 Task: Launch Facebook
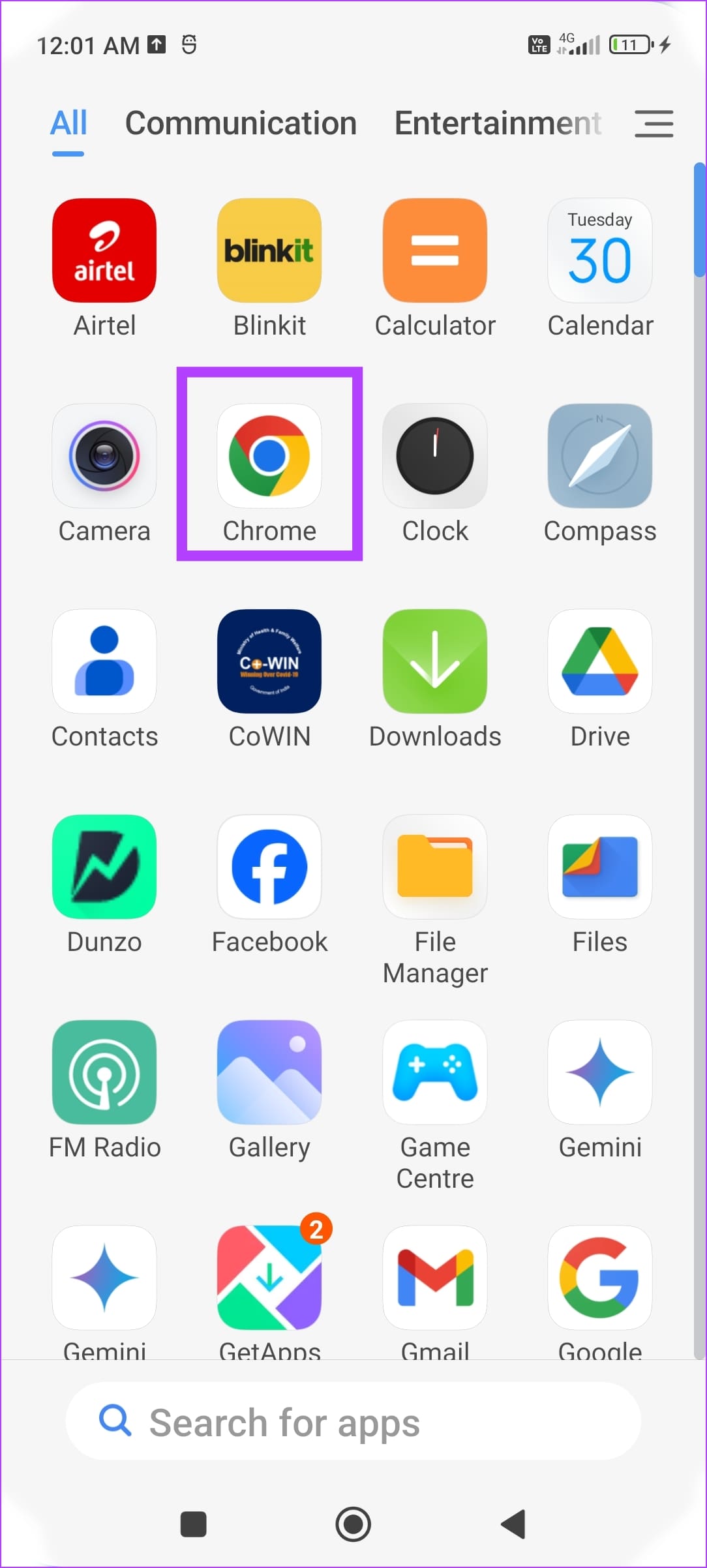point(269,867)
